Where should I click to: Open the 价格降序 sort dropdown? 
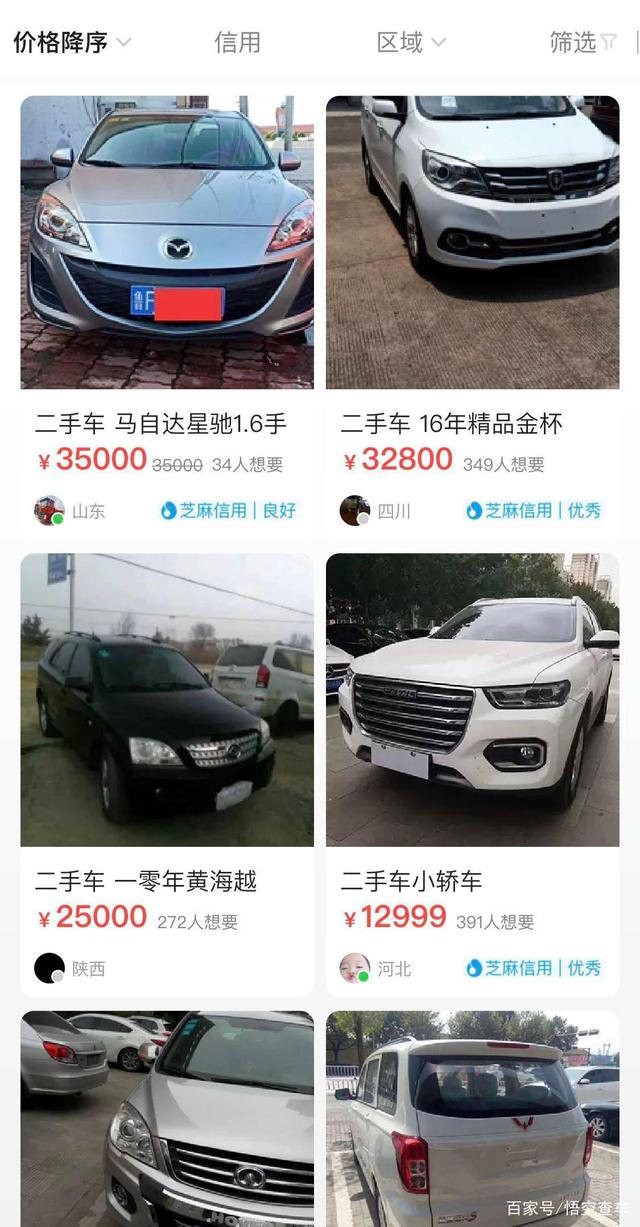72,42
